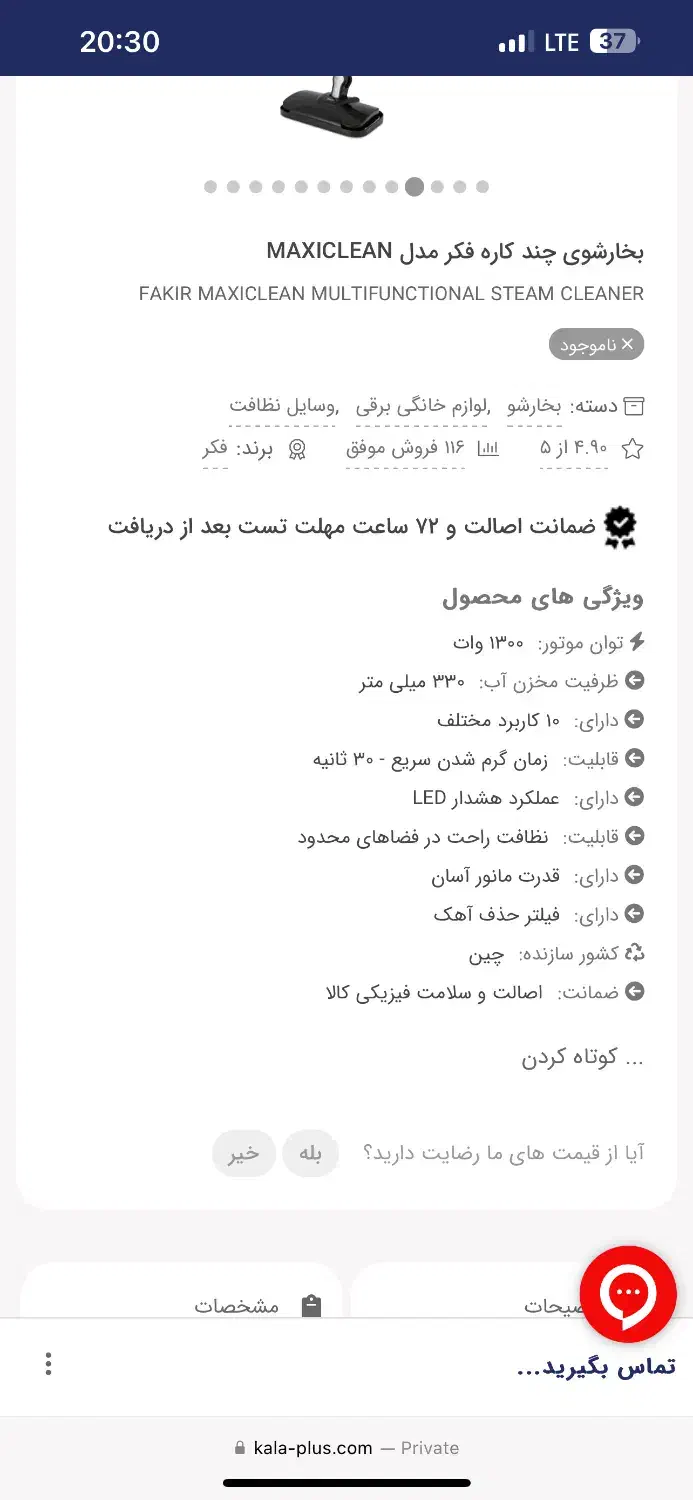Open the red chat support bubble
693x1500 pixels.
(628, 1294)
